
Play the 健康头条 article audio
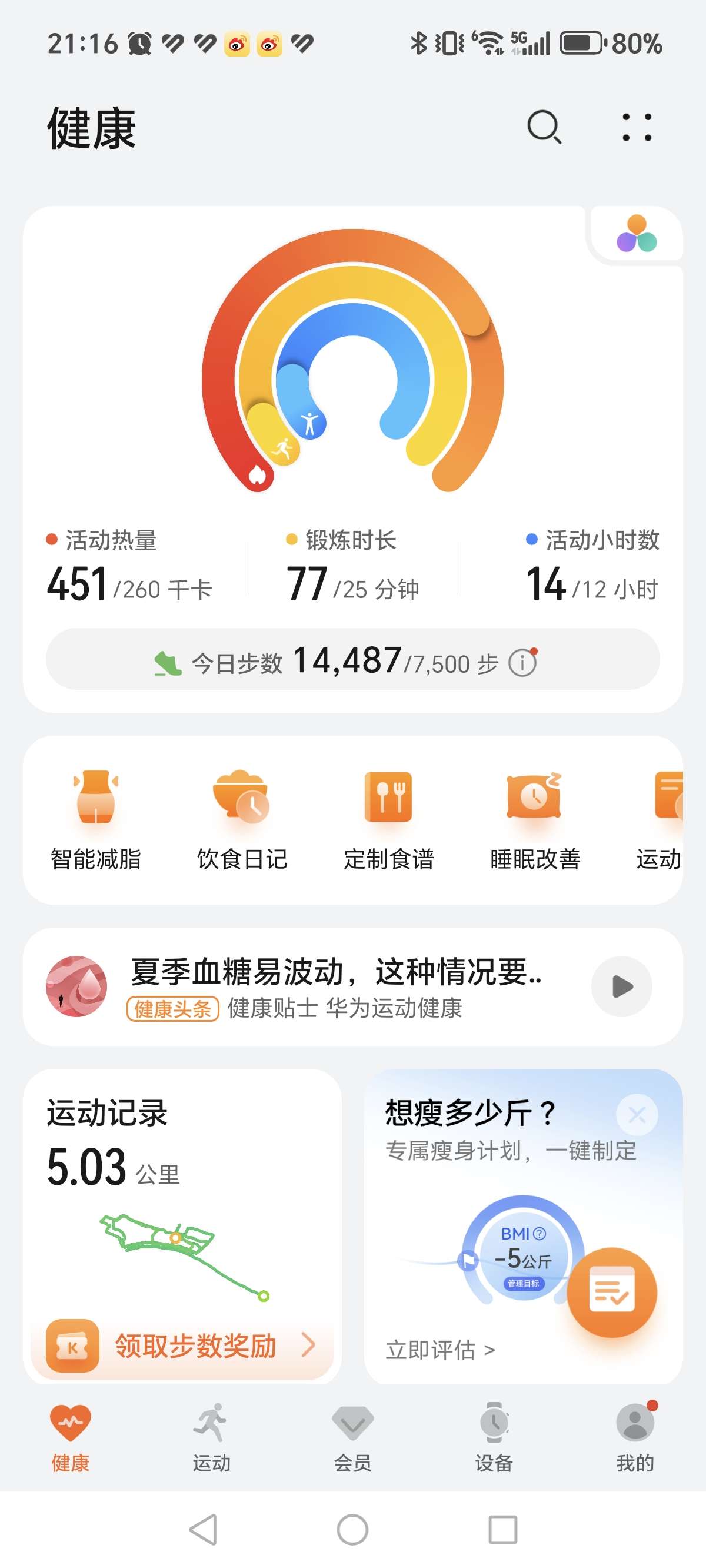point(621,986)
